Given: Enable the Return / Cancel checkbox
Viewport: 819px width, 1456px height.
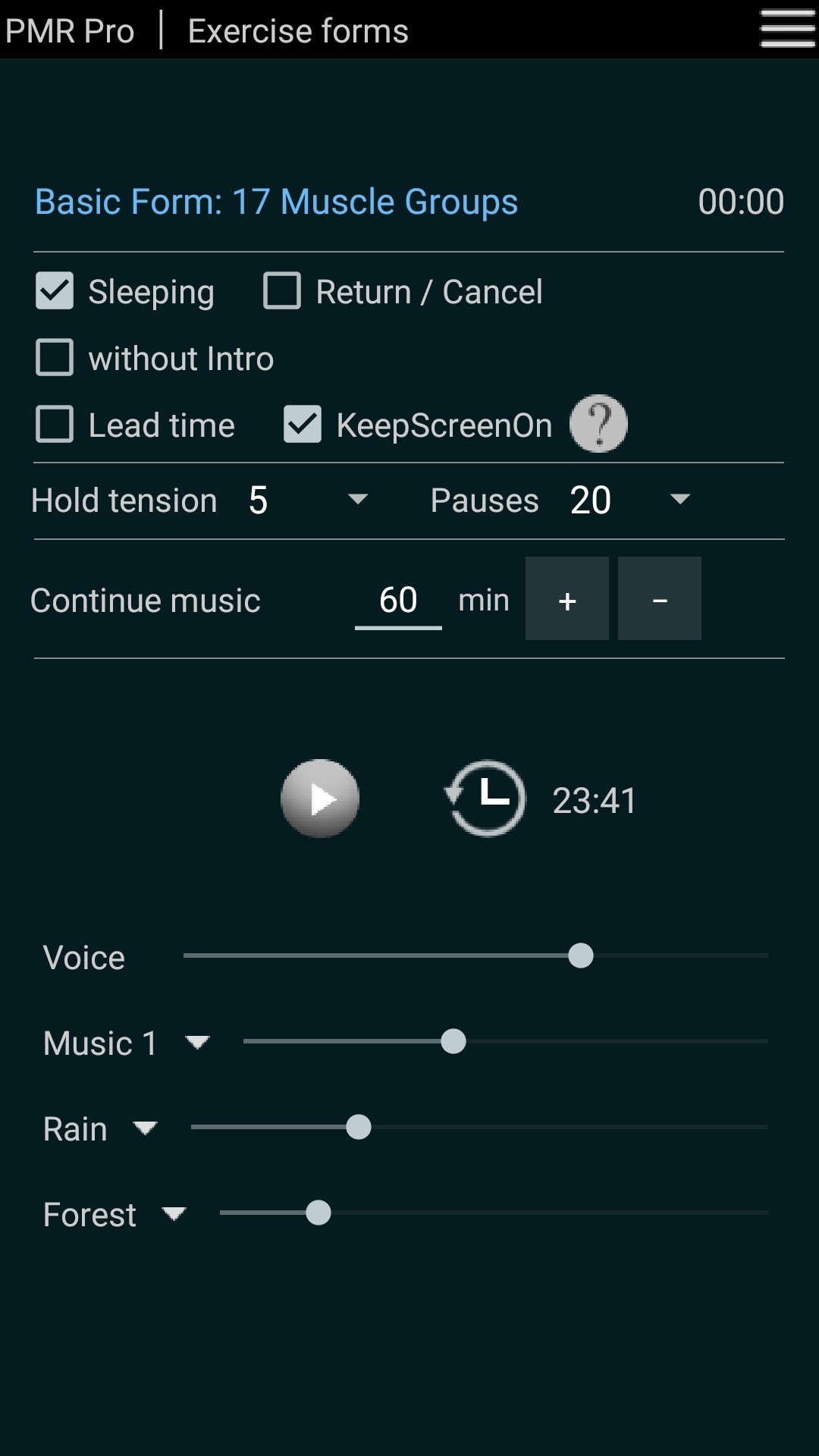Looking at the screenshot, I should pos(282,291).
